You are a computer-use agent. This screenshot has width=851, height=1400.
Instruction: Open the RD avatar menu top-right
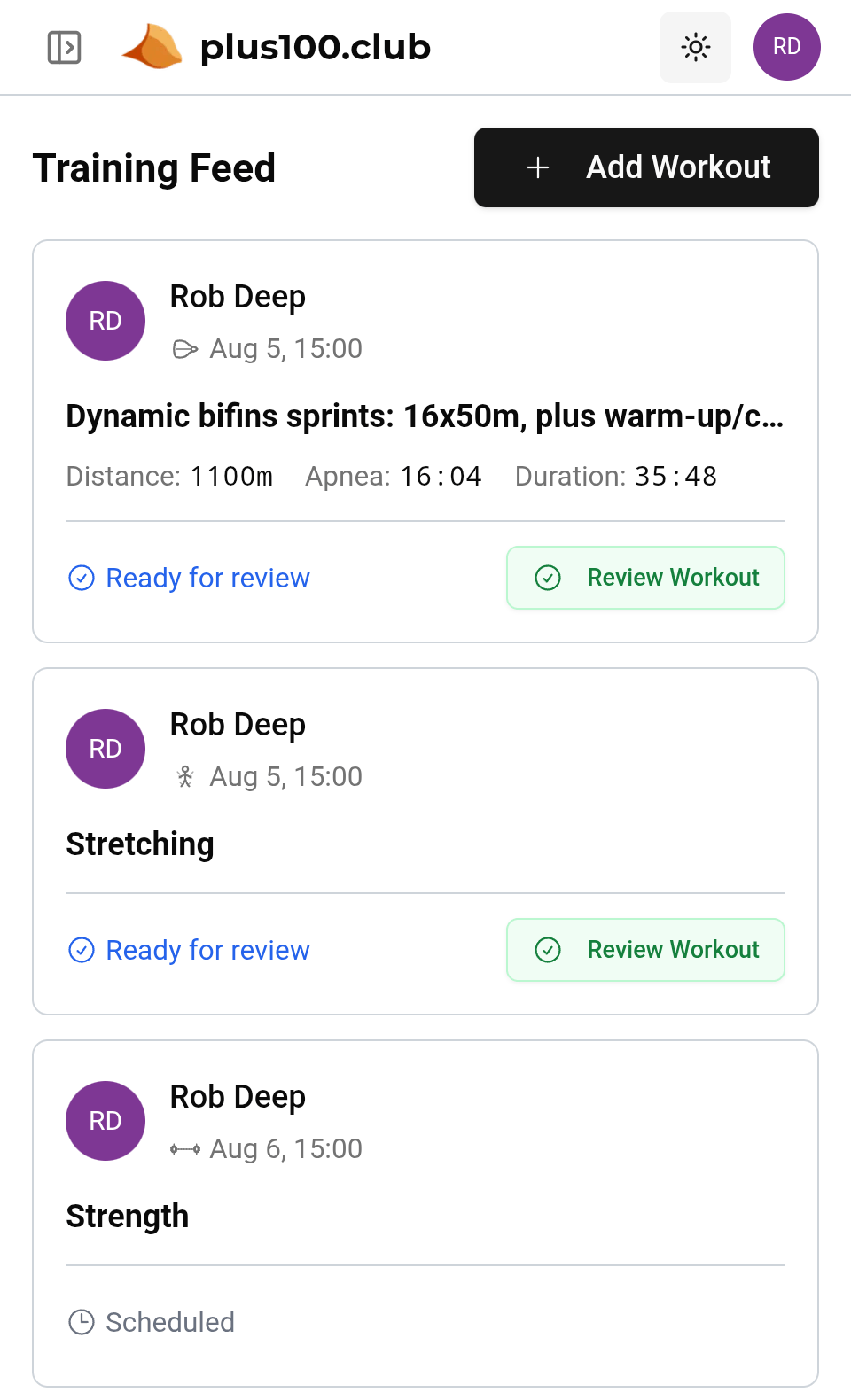(x=786, y=47)
